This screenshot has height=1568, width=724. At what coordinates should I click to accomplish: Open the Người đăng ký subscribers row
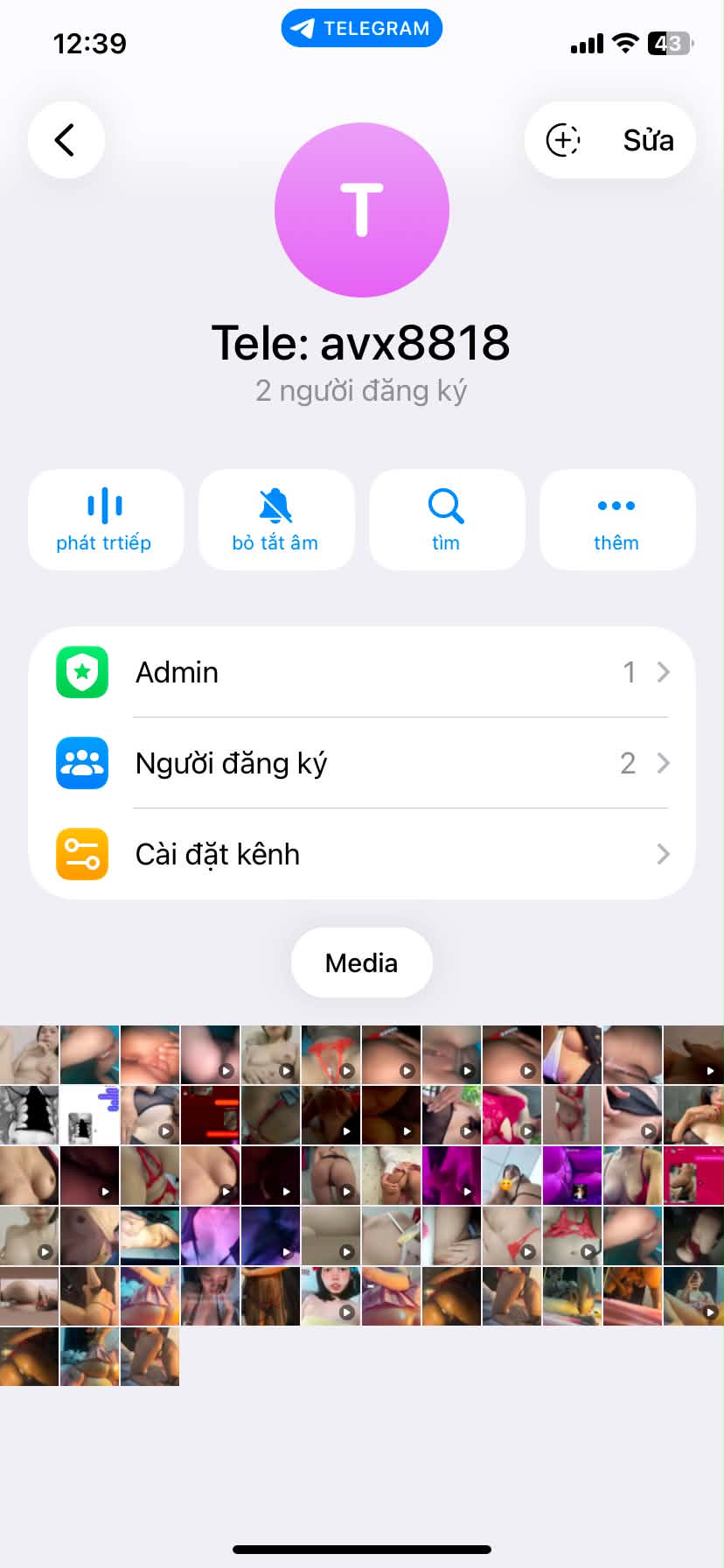click(362, 763)
